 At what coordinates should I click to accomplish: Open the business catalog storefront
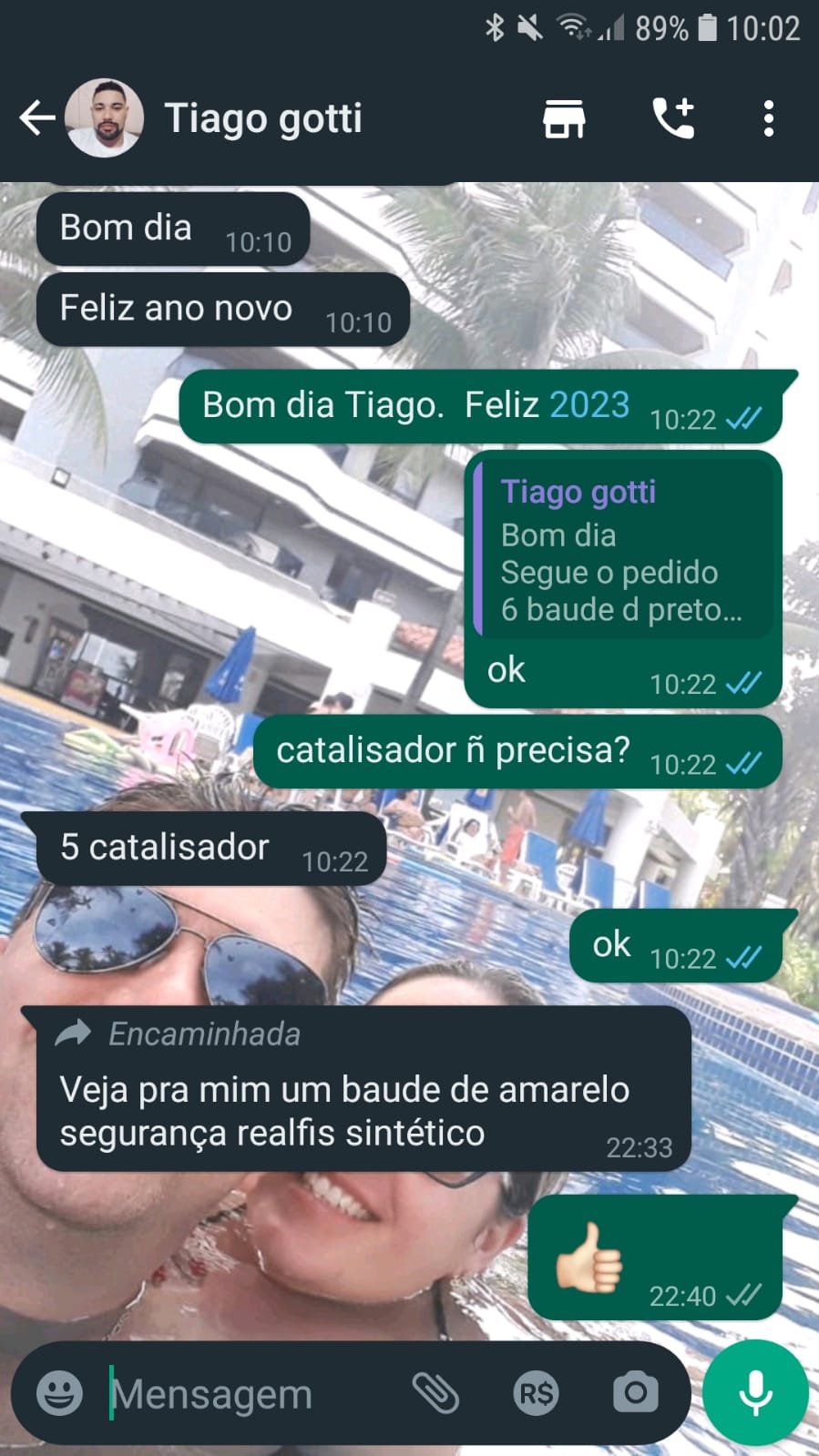point(564,118)
